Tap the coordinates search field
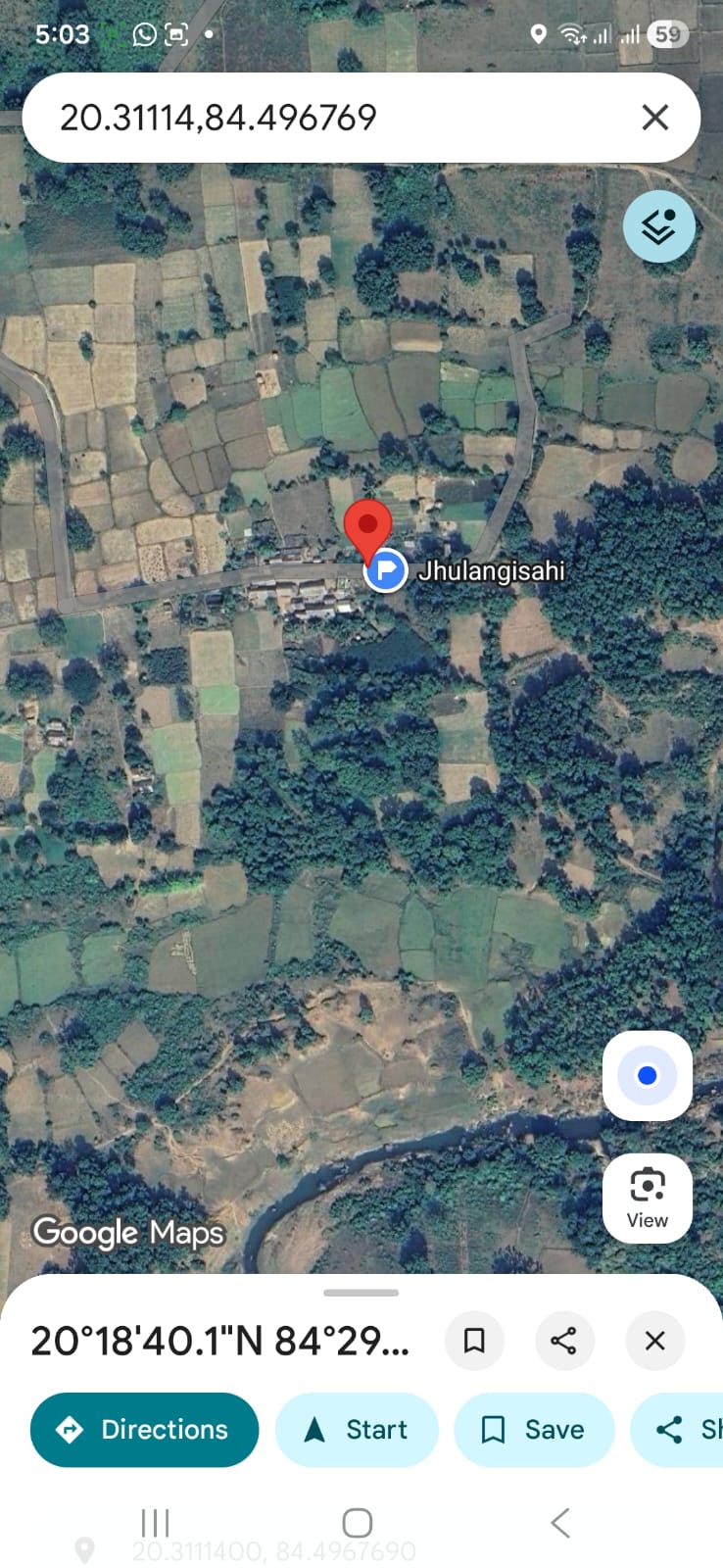Image resolution: width=723 pixels, height=1568 pixels. [x=323, y=118]
